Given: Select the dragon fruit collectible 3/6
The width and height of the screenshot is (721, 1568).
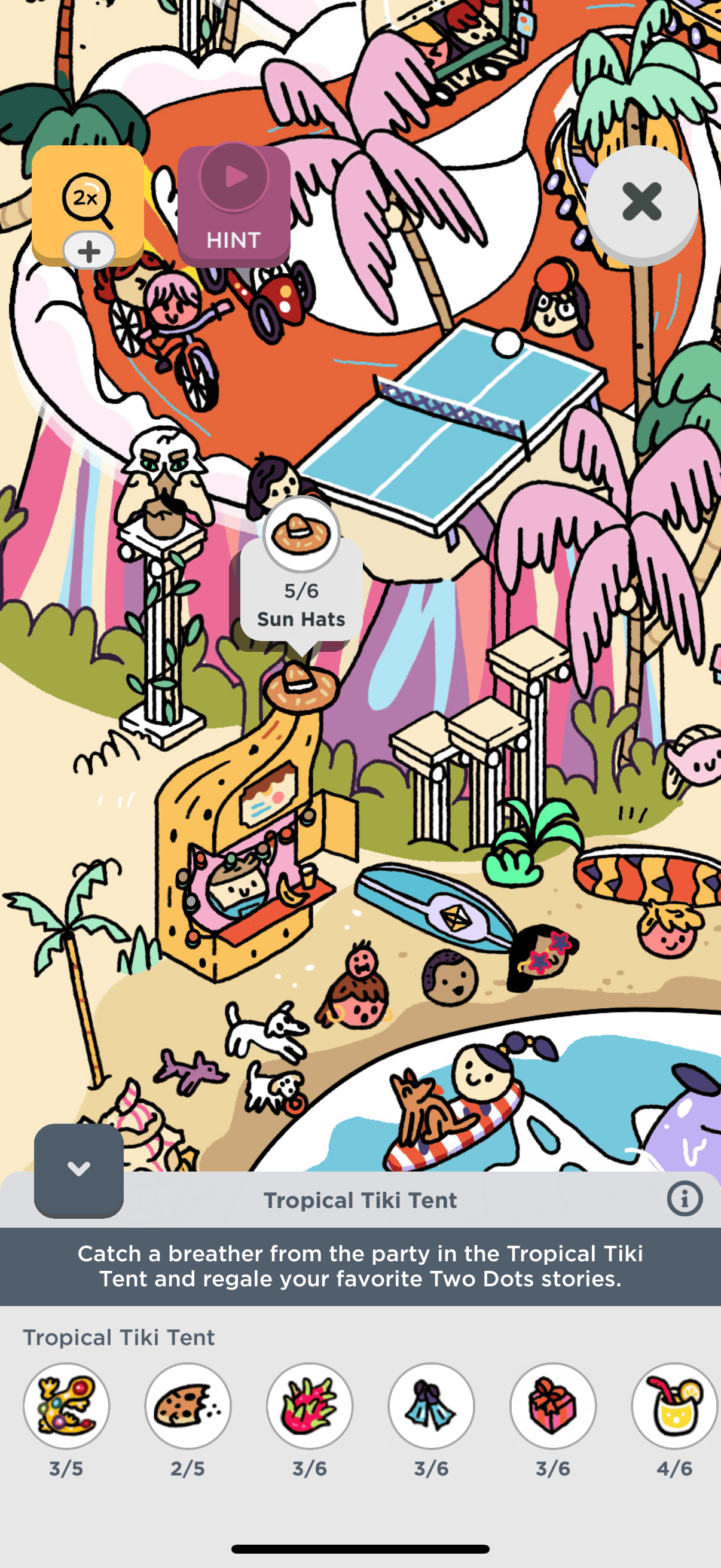Looking at the screenshot, I should (x=310, y=1405).
